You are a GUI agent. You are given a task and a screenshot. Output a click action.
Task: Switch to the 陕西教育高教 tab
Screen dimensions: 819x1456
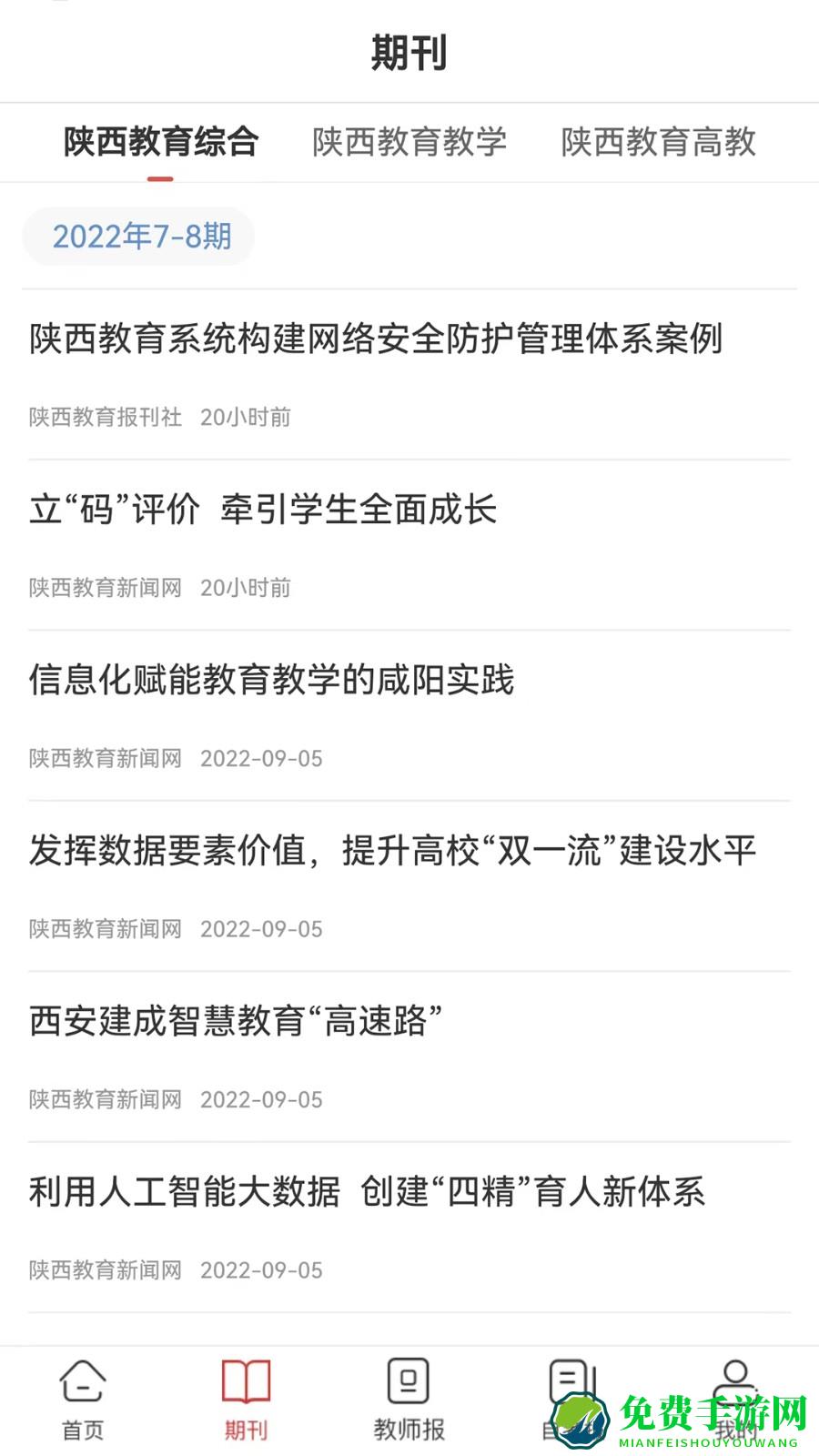659,143
